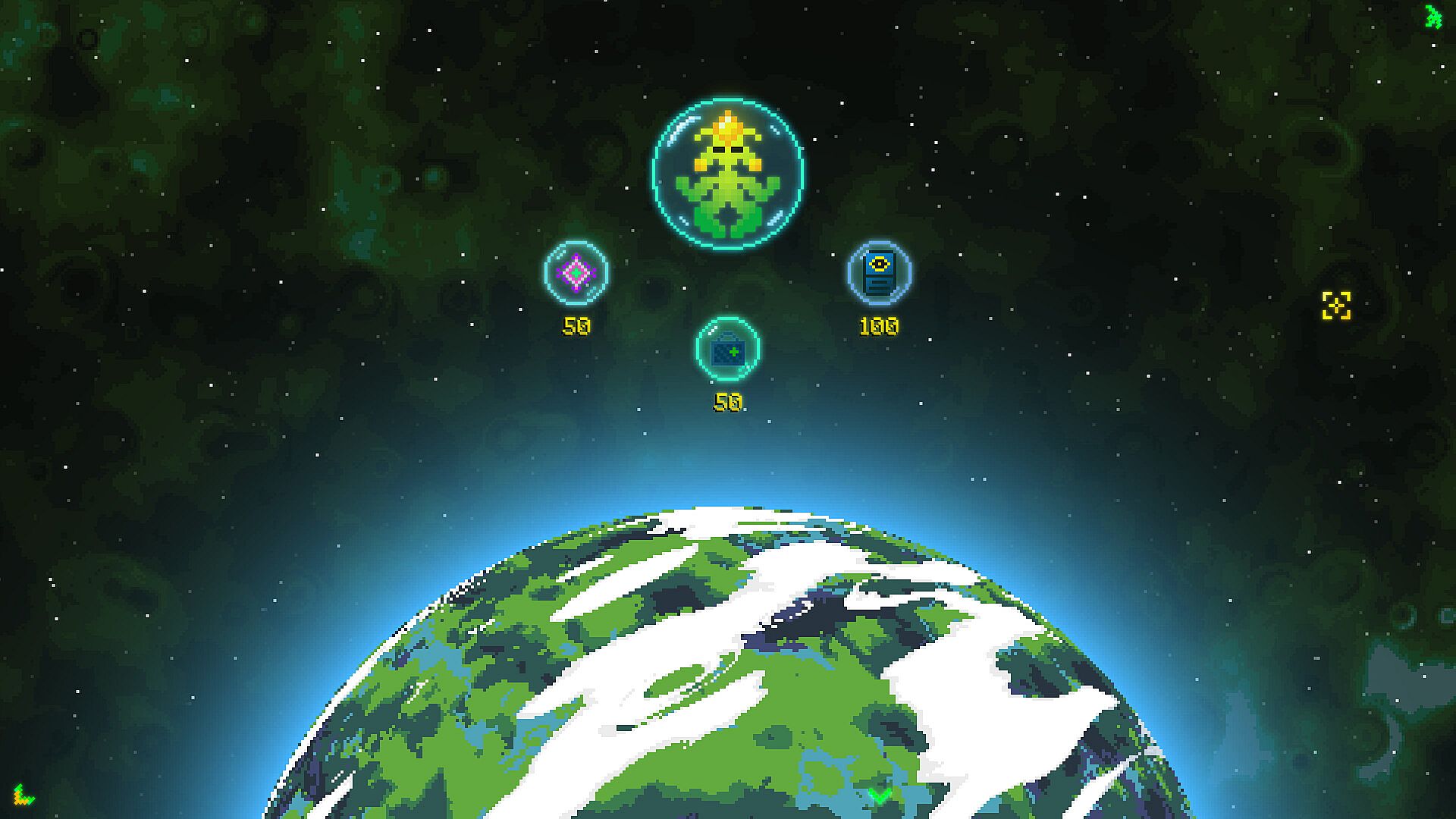
Task: Select the eye book bubble priced at 100
Action: (x=879, y=272)
